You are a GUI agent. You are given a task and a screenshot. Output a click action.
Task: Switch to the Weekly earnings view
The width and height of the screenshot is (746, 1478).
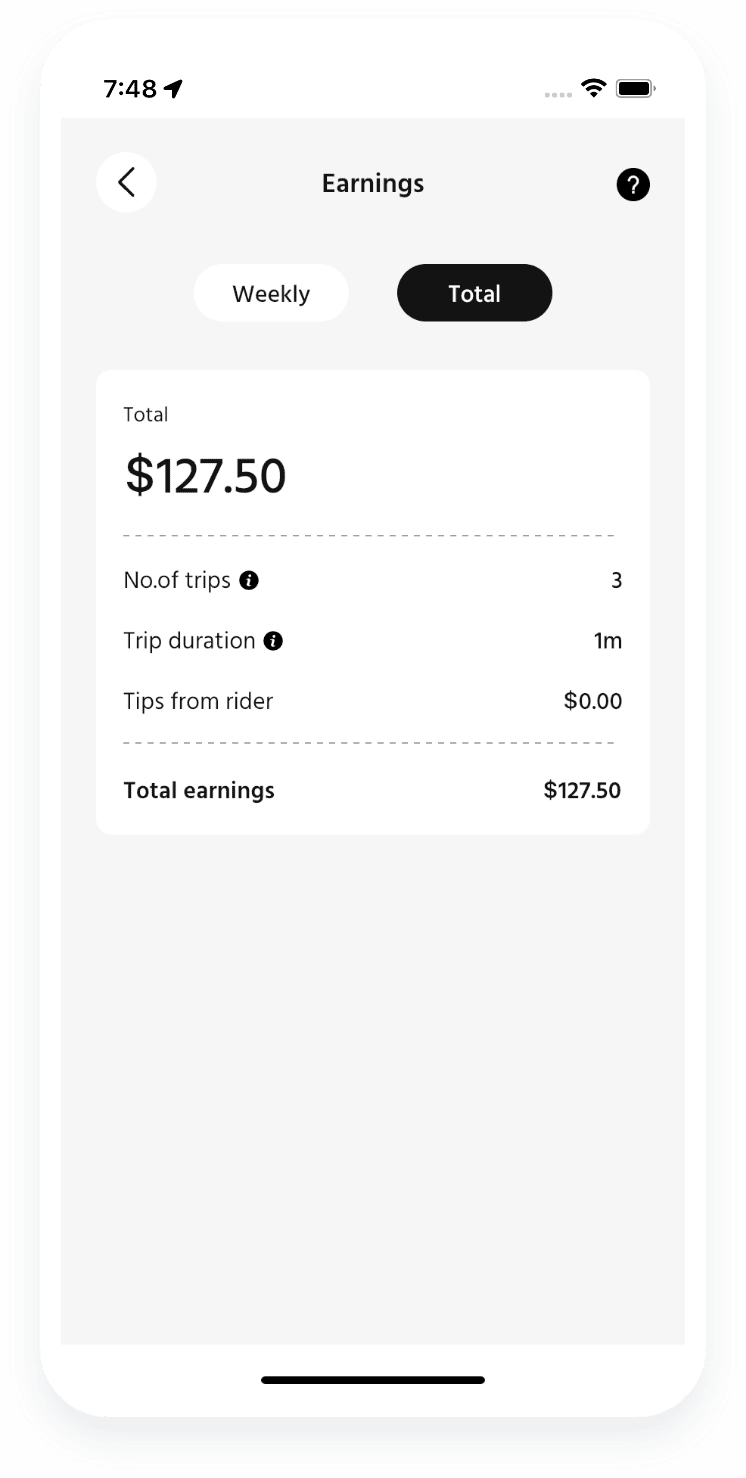[271, 293]
